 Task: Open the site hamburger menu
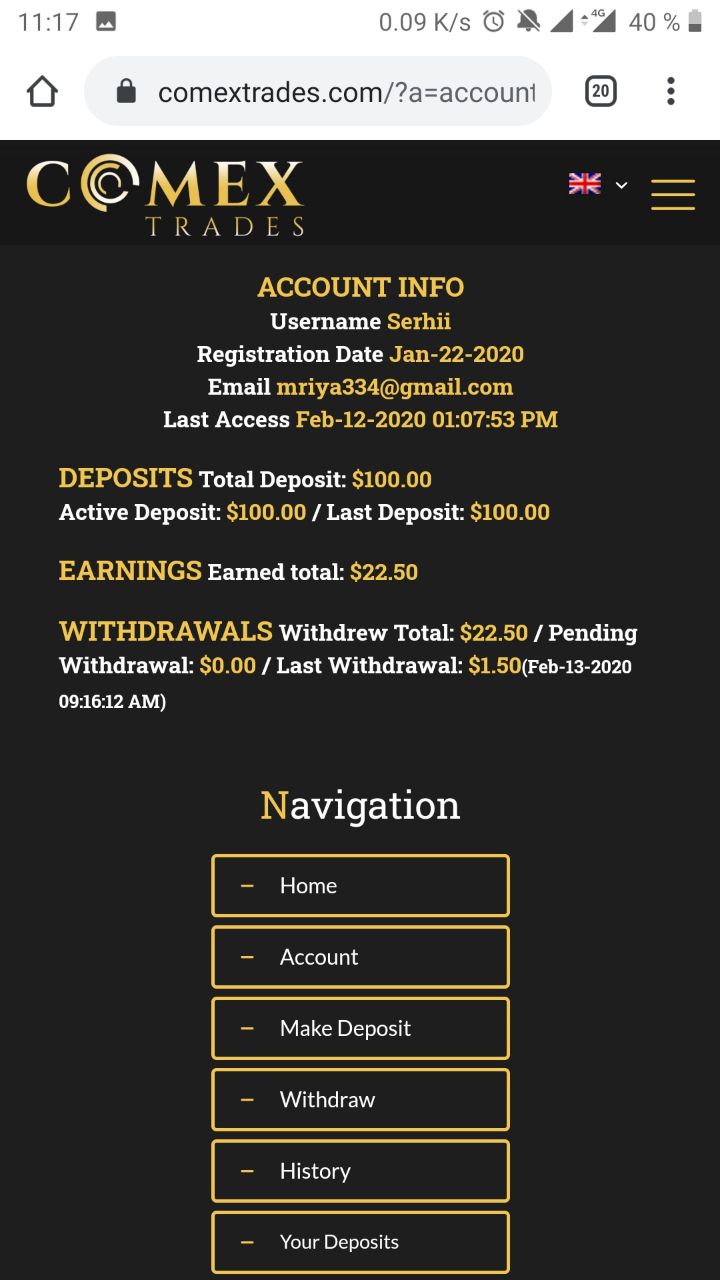pyautogui.click(x=673, y=194)
